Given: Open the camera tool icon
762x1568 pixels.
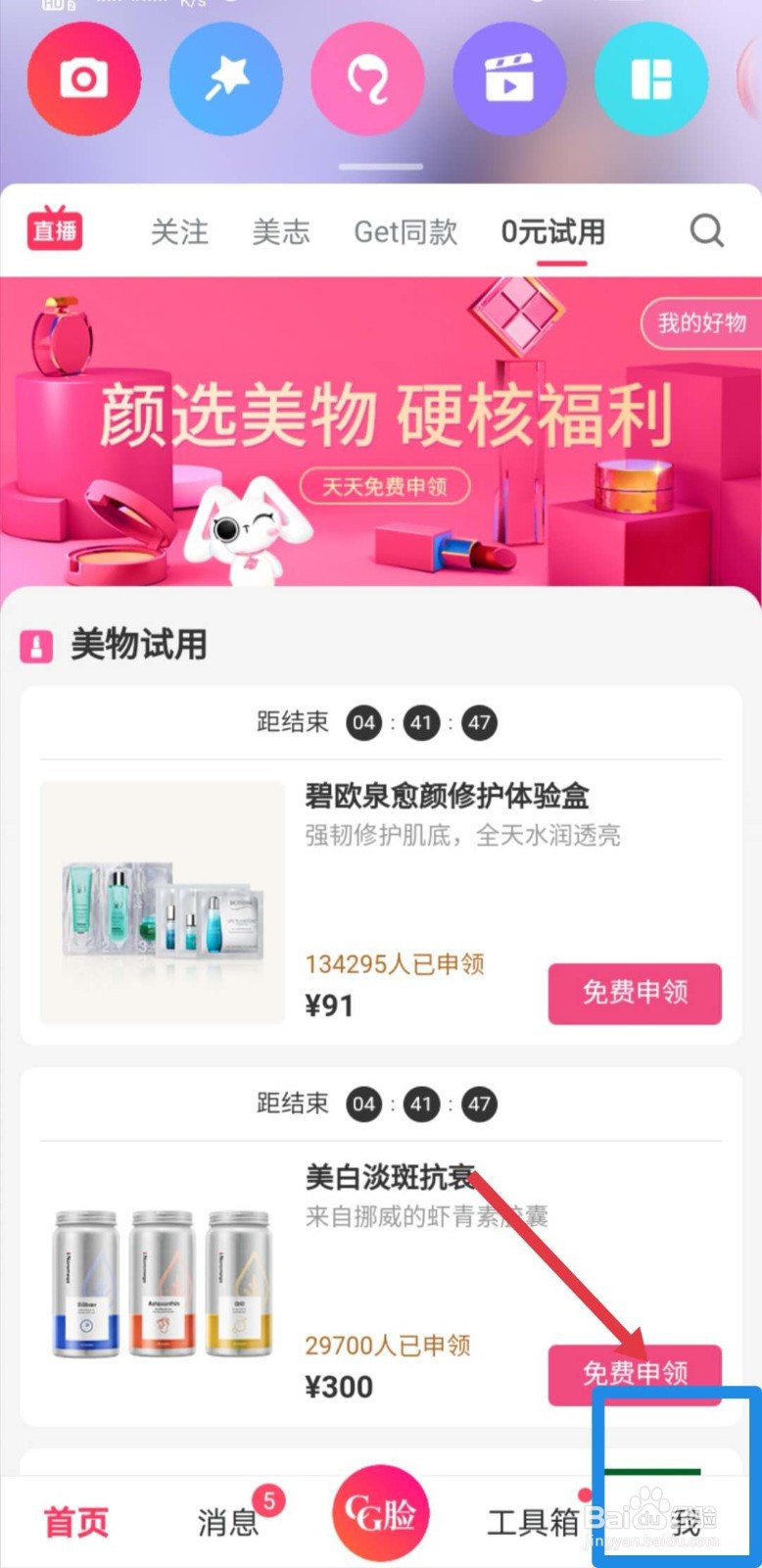Looking at the screenshot, I should (84, 78).
